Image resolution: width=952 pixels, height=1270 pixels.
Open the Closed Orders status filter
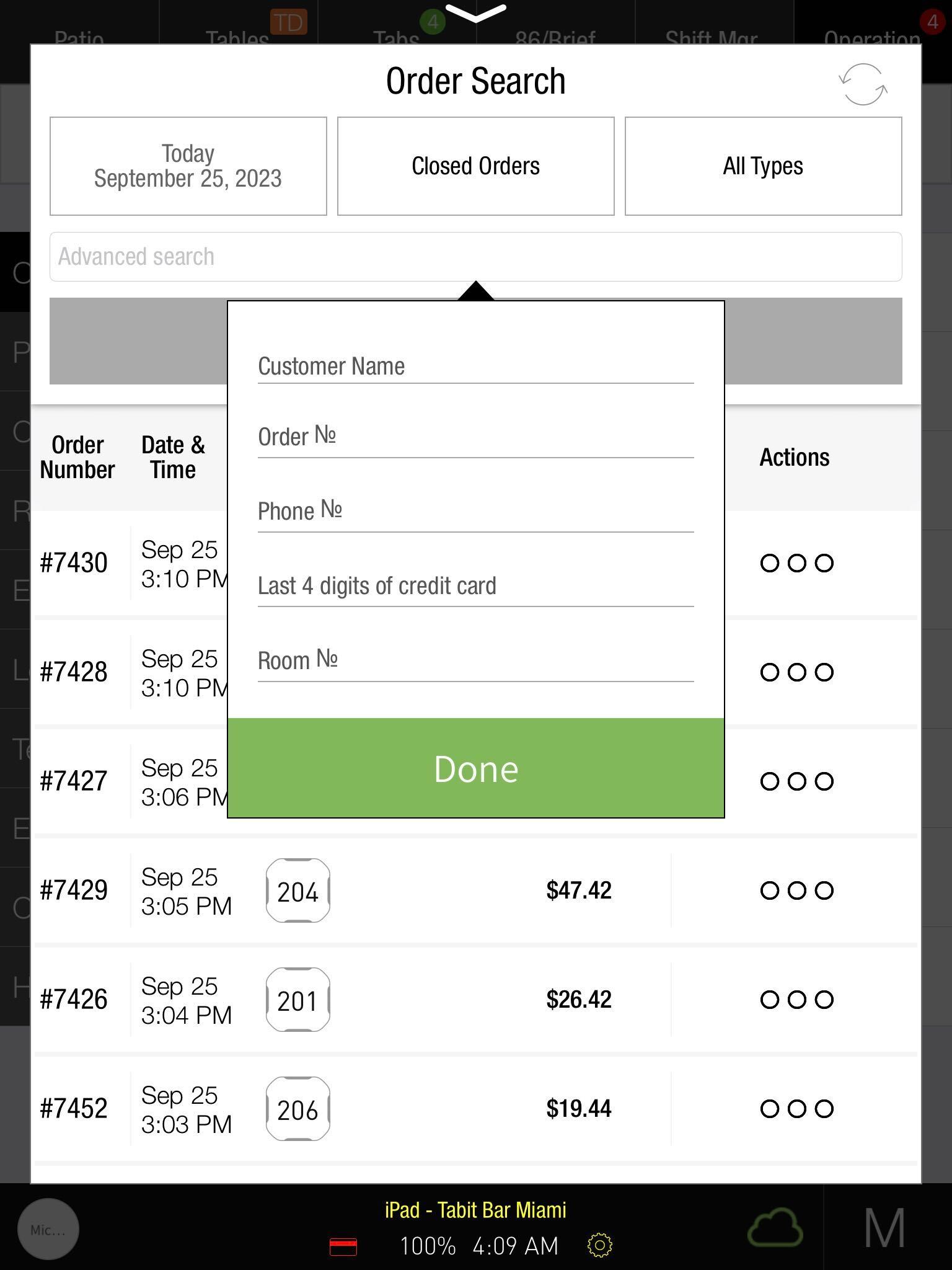475,166
